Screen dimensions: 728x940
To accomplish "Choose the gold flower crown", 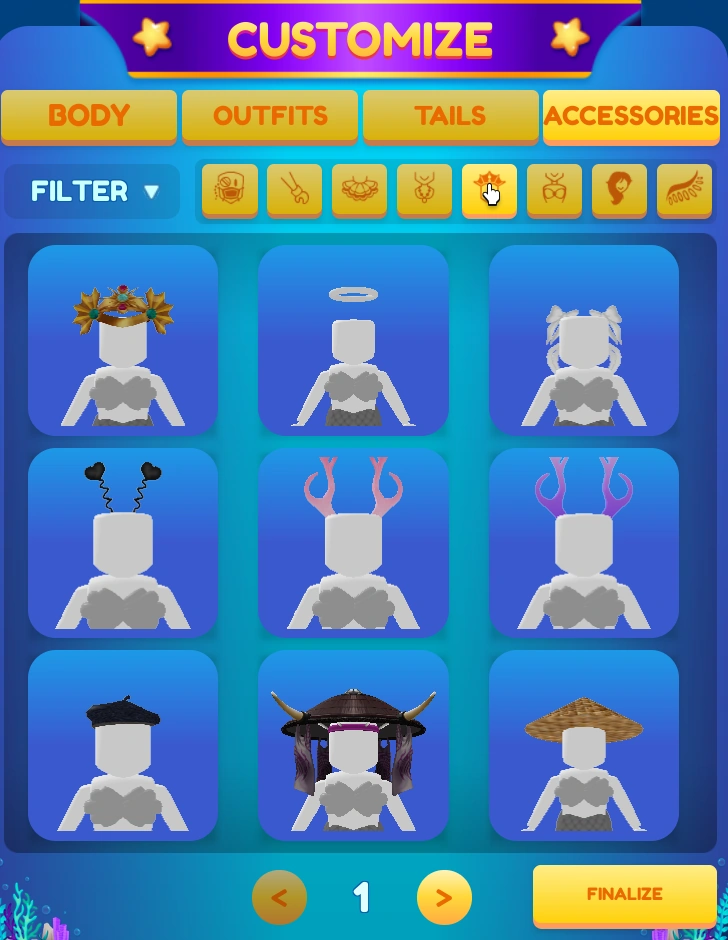I will (x=123, y=340).
